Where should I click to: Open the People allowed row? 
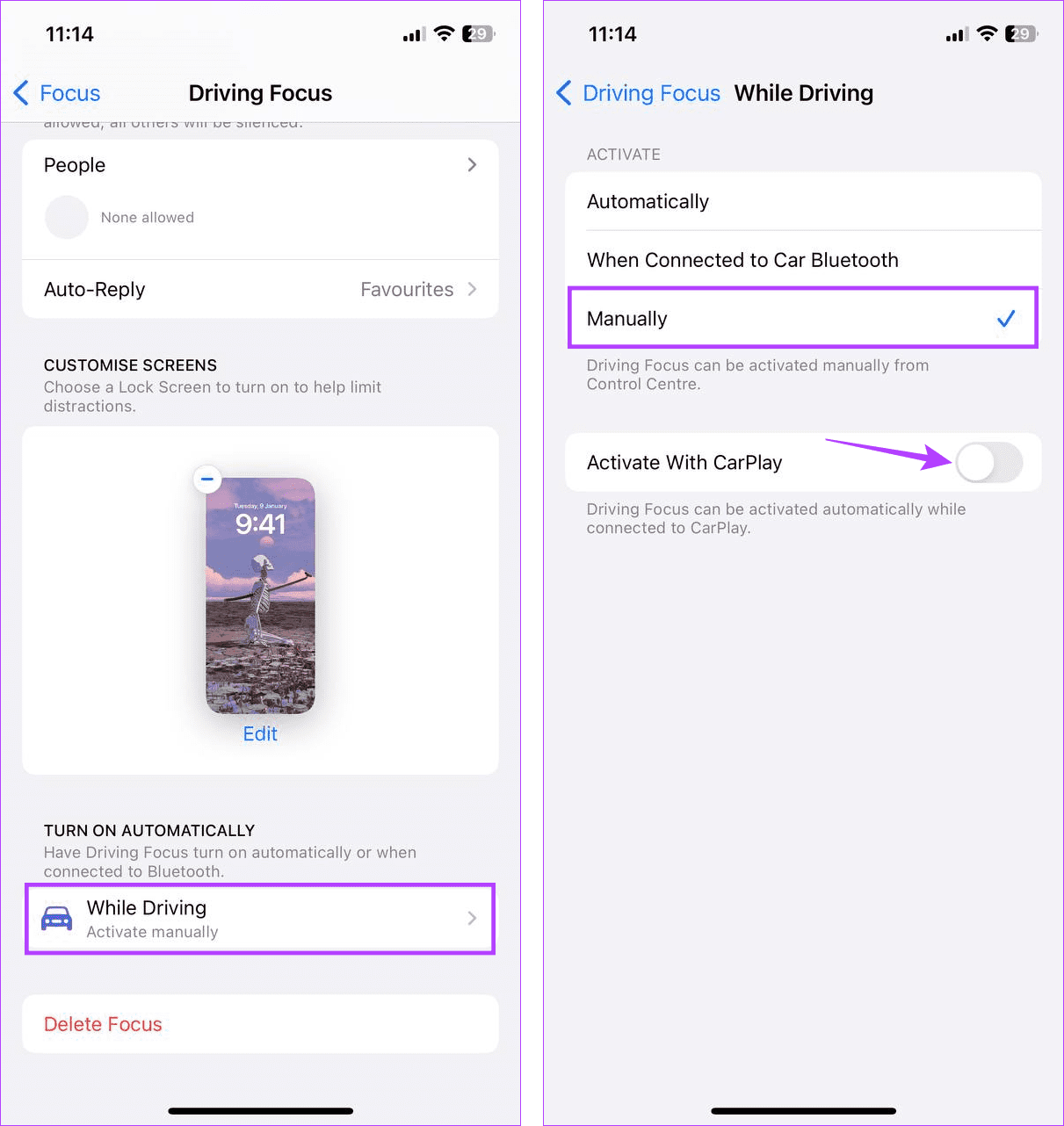[260, 165]
